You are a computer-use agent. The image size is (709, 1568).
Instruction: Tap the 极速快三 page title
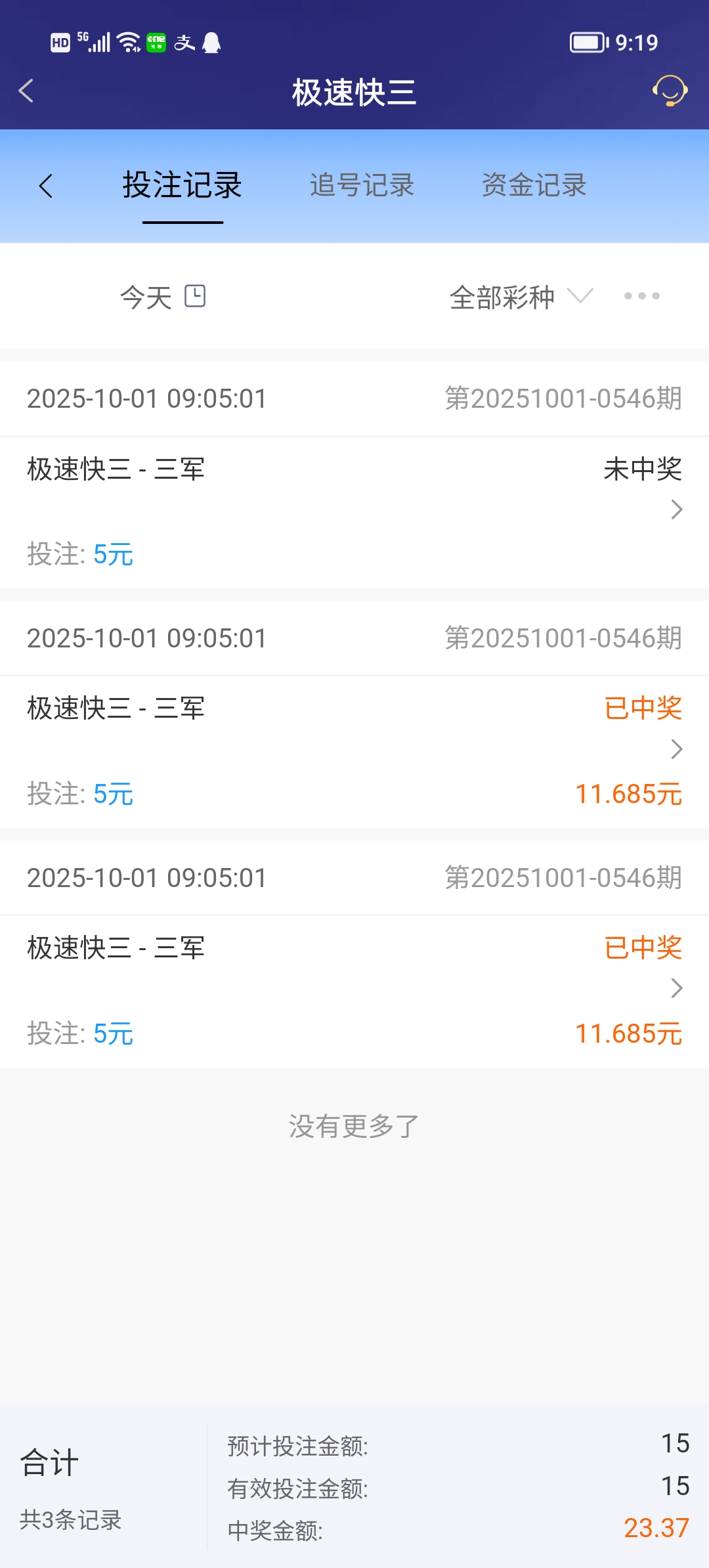(354, 93)
